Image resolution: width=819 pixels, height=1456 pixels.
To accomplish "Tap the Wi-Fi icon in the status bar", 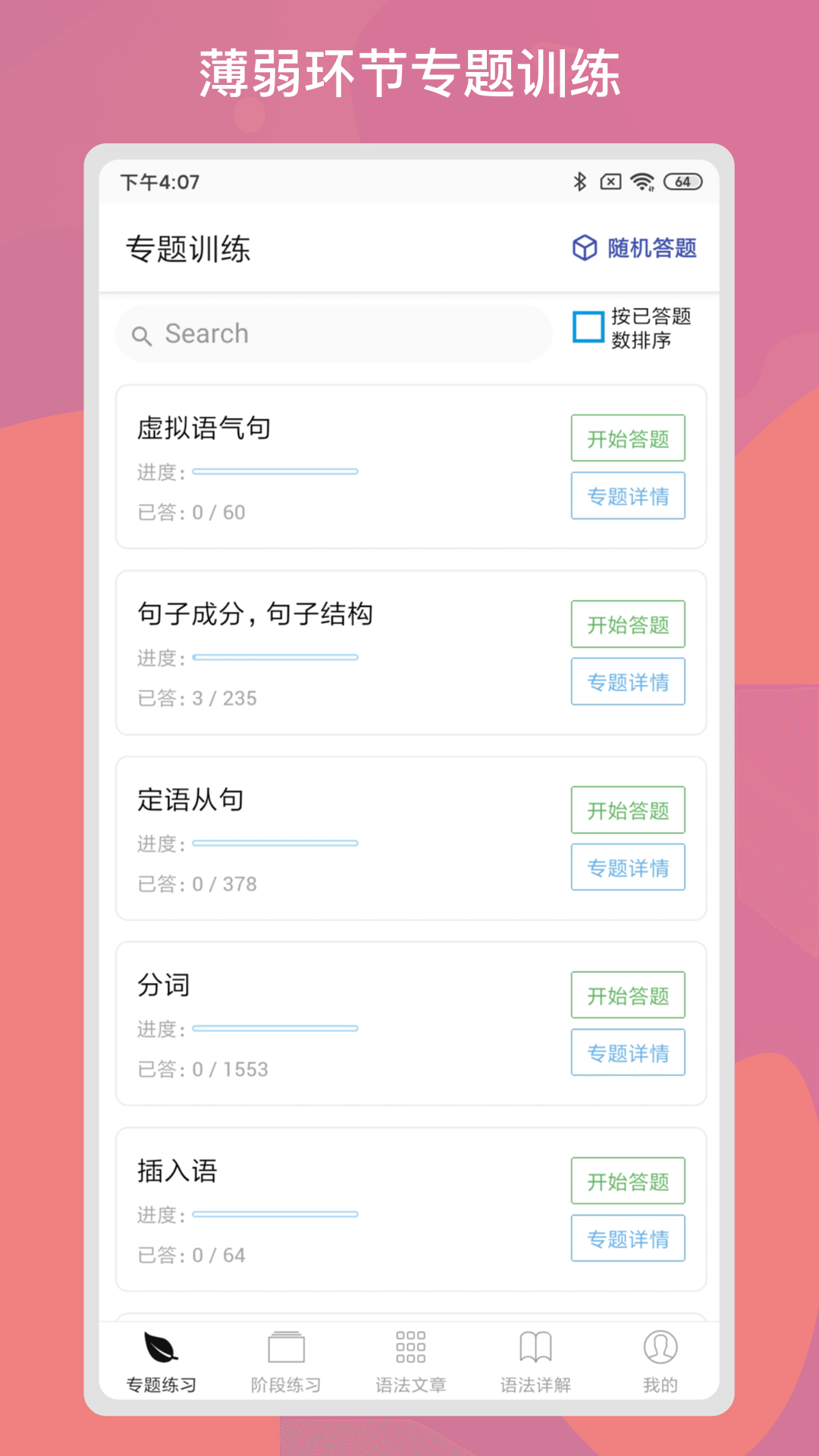I will [641, 182].
